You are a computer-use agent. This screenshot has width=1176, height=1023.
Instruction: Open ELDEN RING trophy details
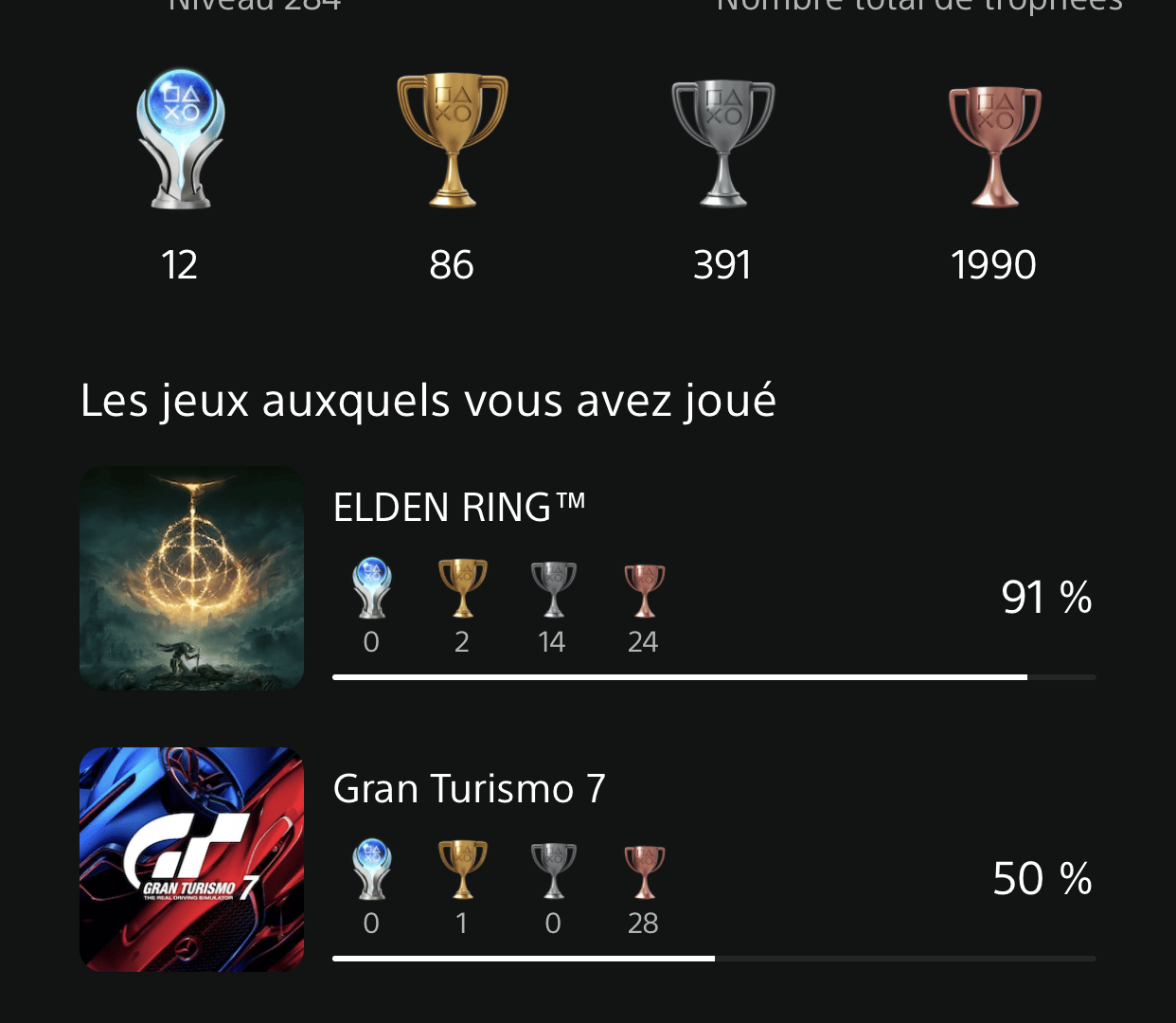[x=459, y=509]
